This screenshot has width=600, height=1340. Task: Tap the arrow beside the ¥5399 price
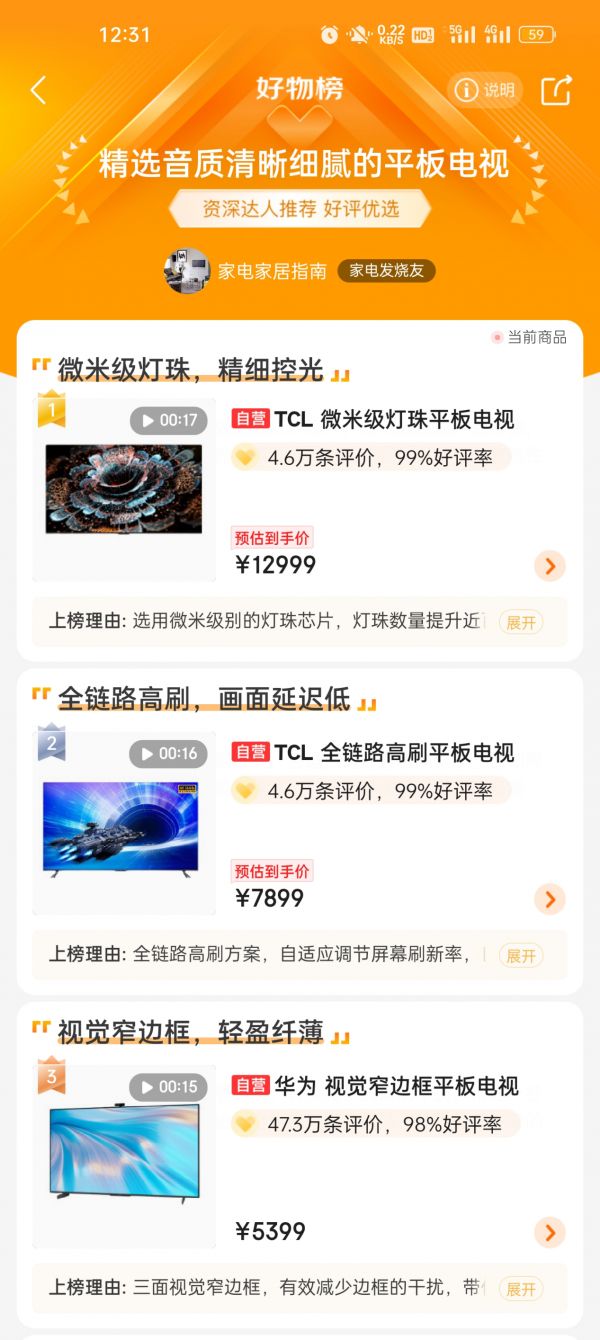(x=549, y=1232)
